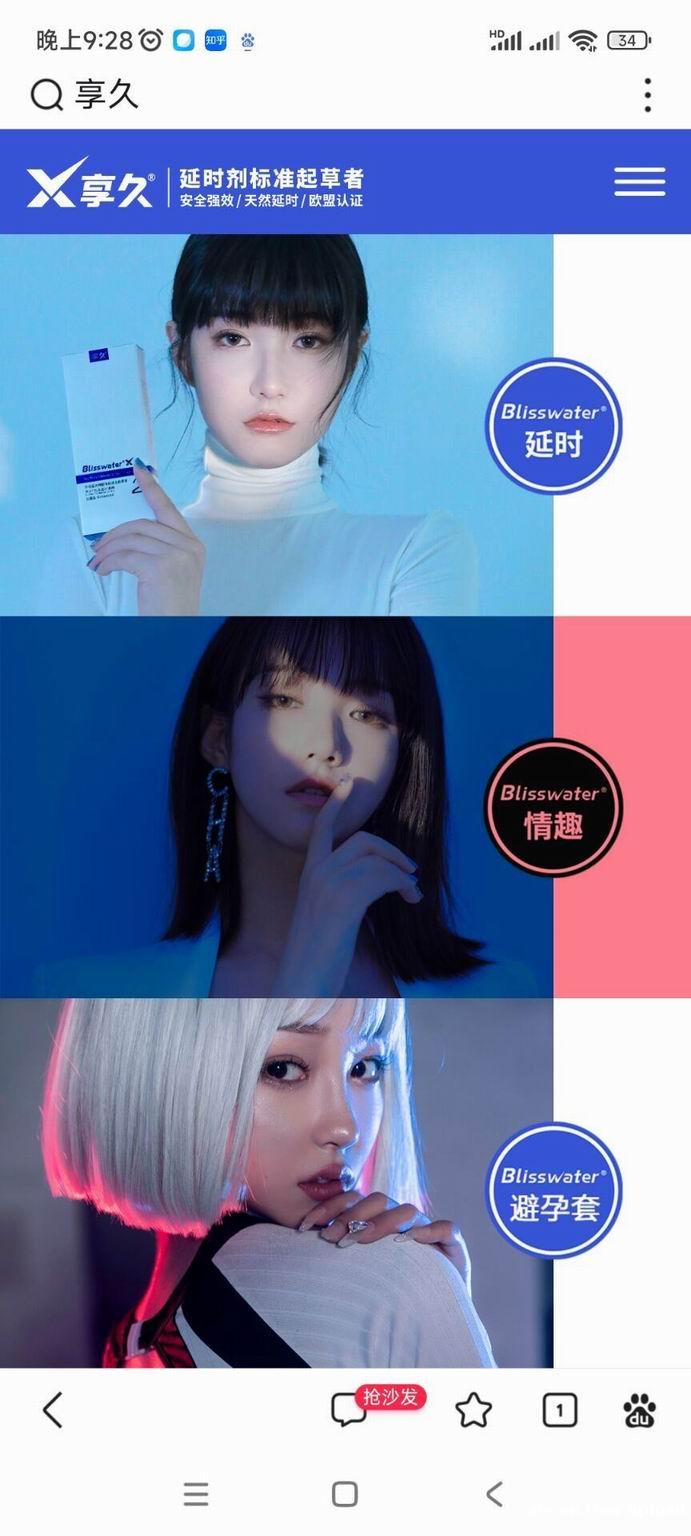The image size is (691, 1536).
Task: Open the Baidu home paw icon
Action: click(639, 1410)
